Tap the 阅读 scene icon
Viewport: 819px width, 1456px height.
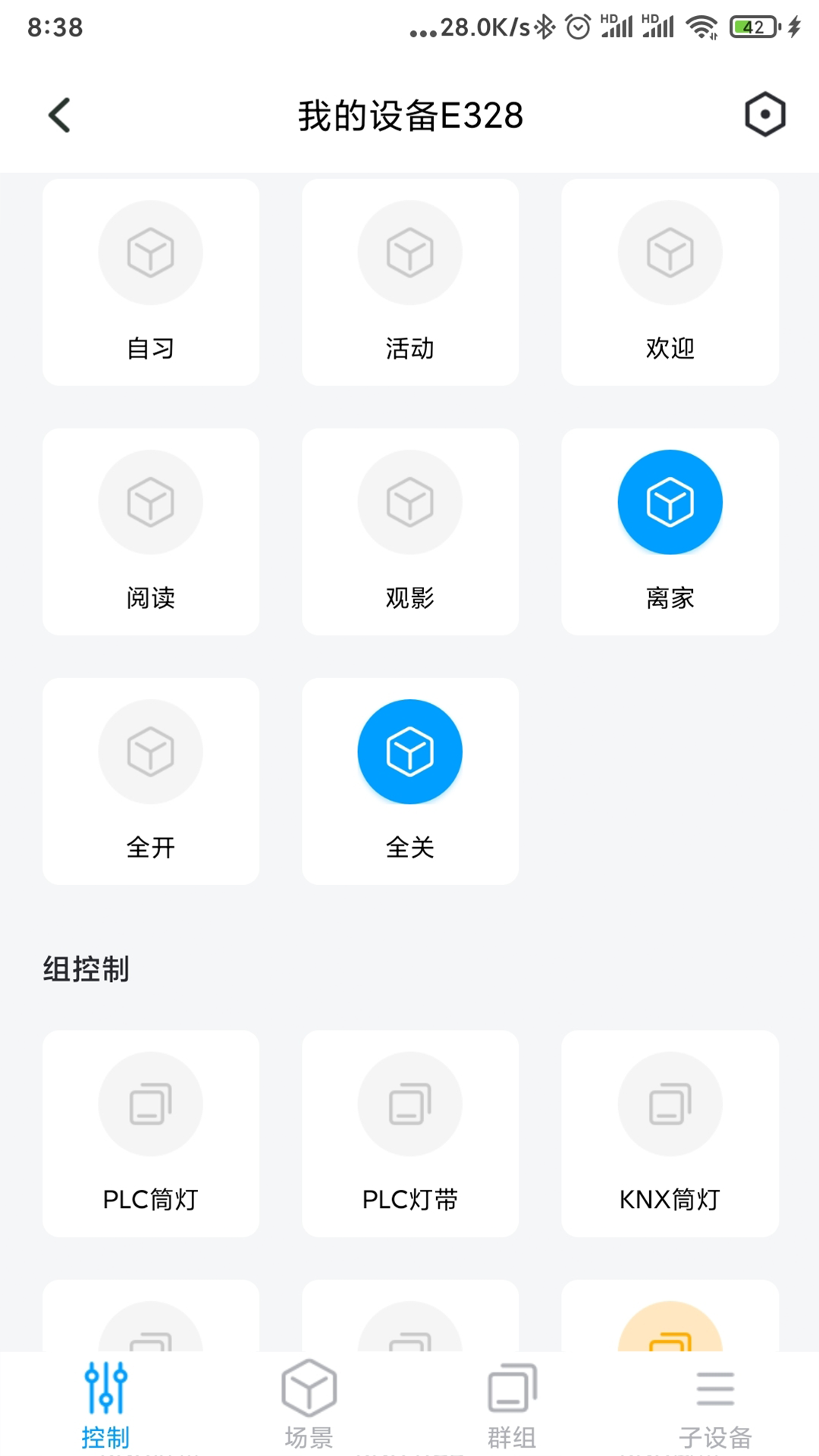tap(150, 502)
